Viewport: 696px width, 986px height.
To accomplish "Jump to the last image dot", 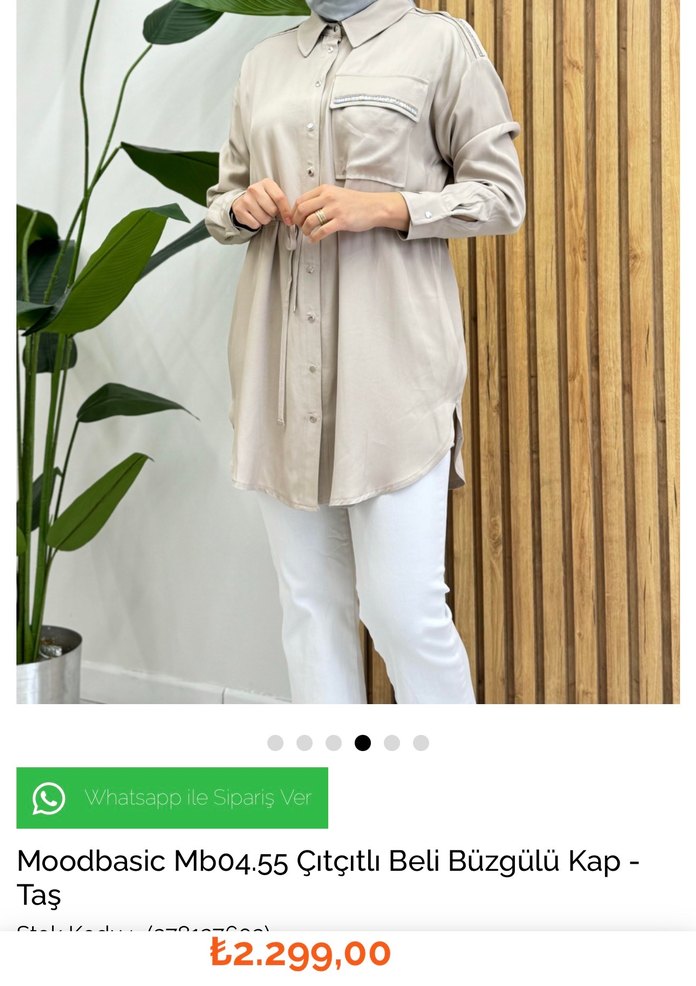I will point(421,743).
